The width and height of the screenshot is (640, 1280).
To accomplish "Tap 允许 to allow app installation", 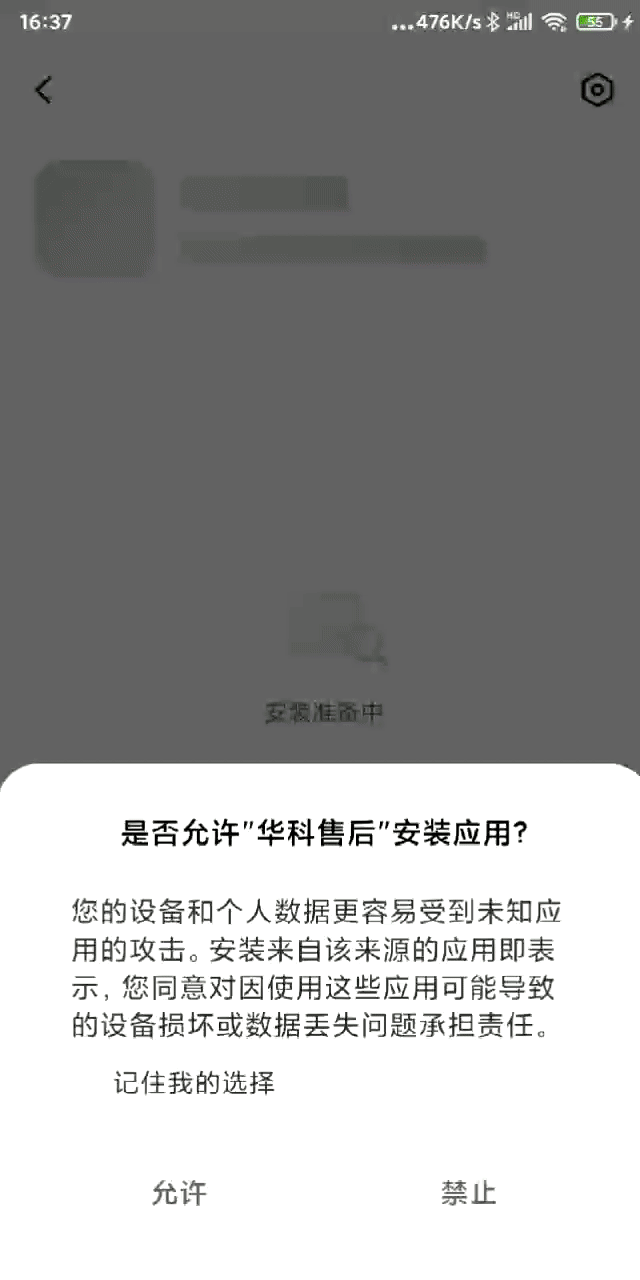I will [x=179, y=1193].
